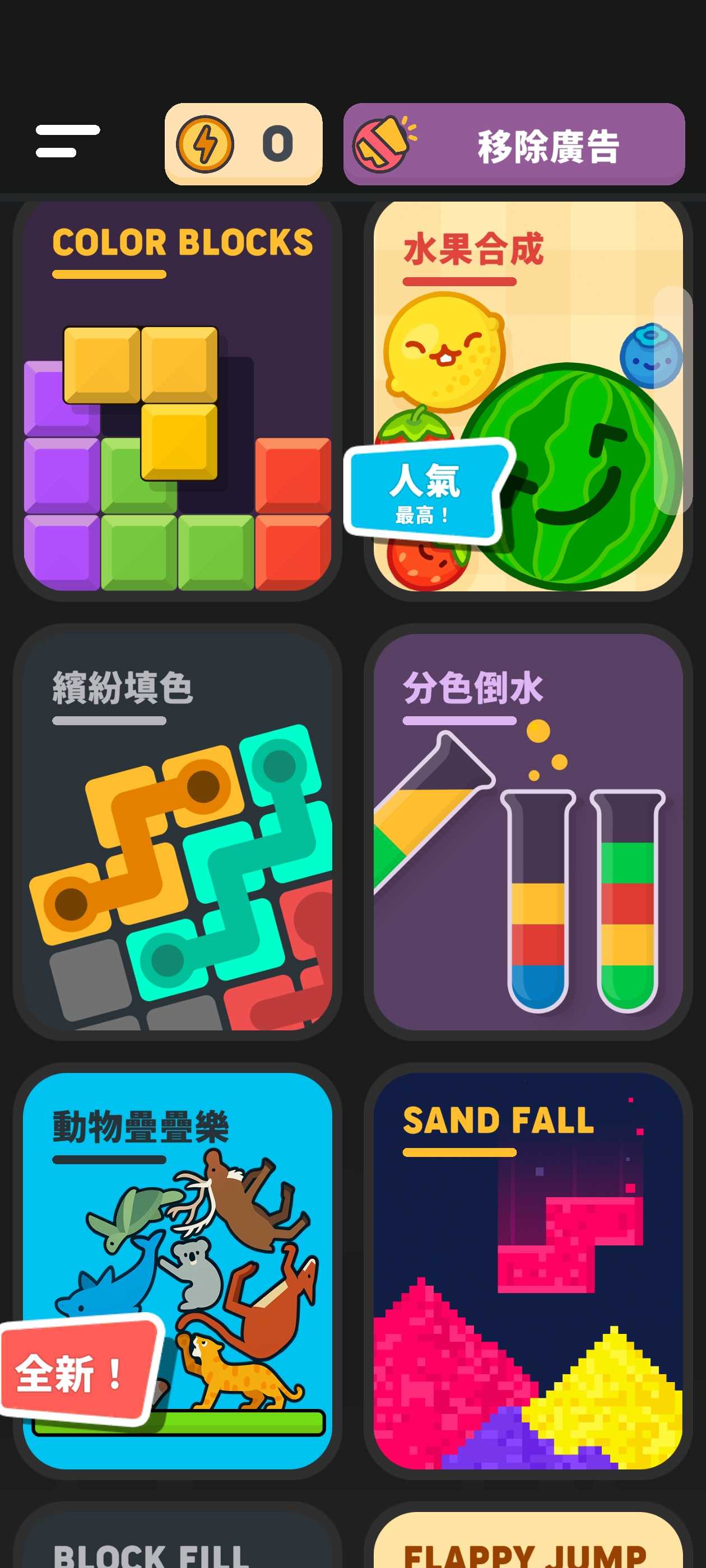
Task: Play the 繽紛填色 game
Action: point(177,832)
